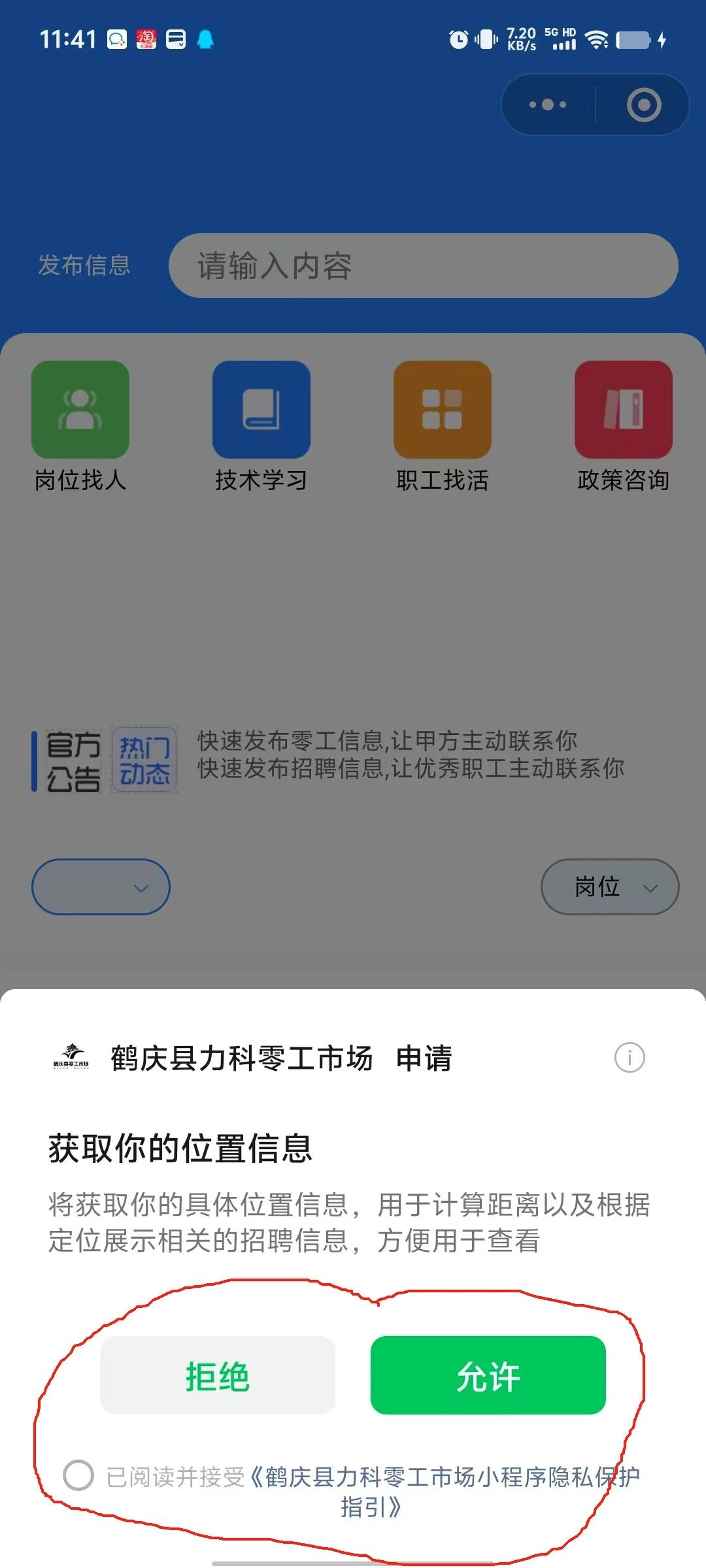
Task: Open the 小程序隐私保护指引 privacy guide link
Action: 445,1492
